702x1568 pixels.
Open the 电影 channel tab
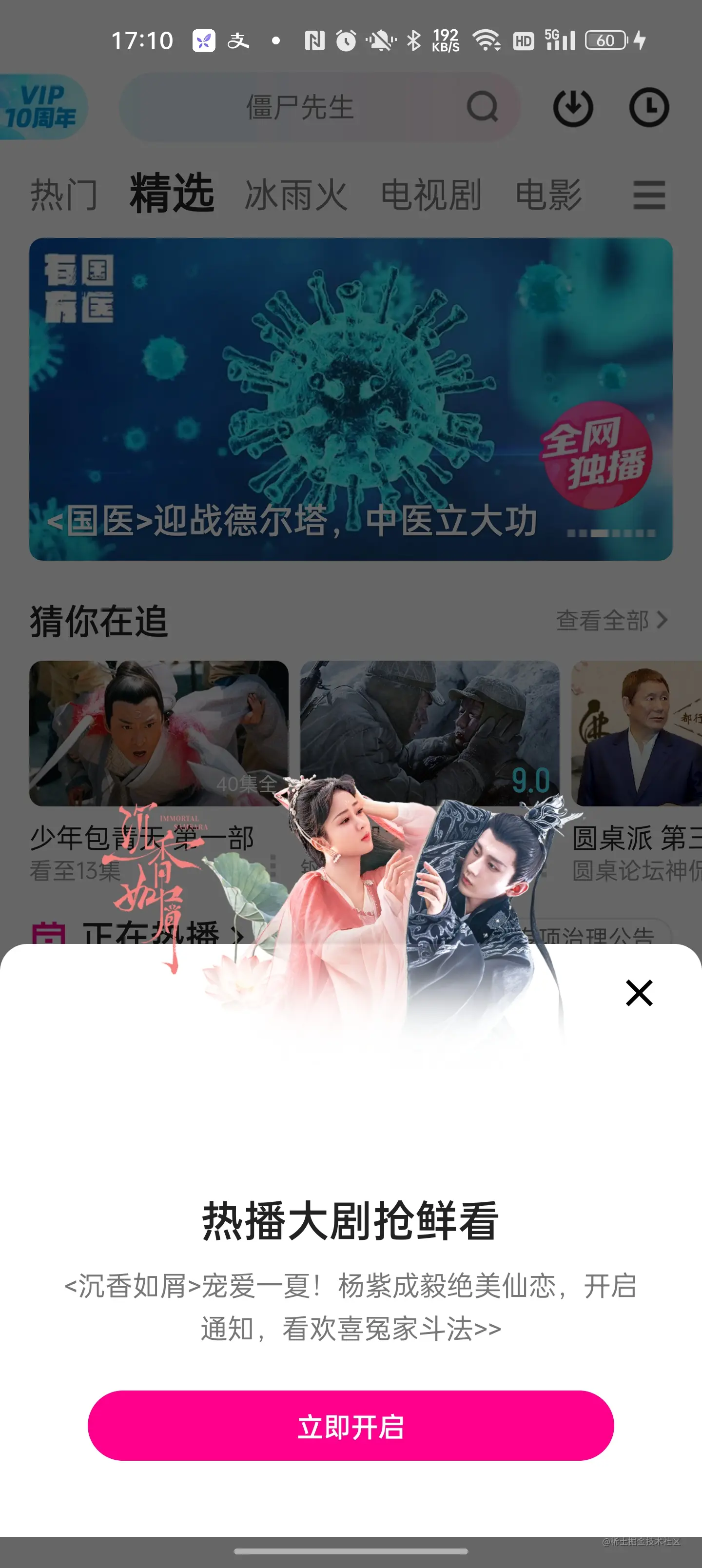click(x=548, y=195)
